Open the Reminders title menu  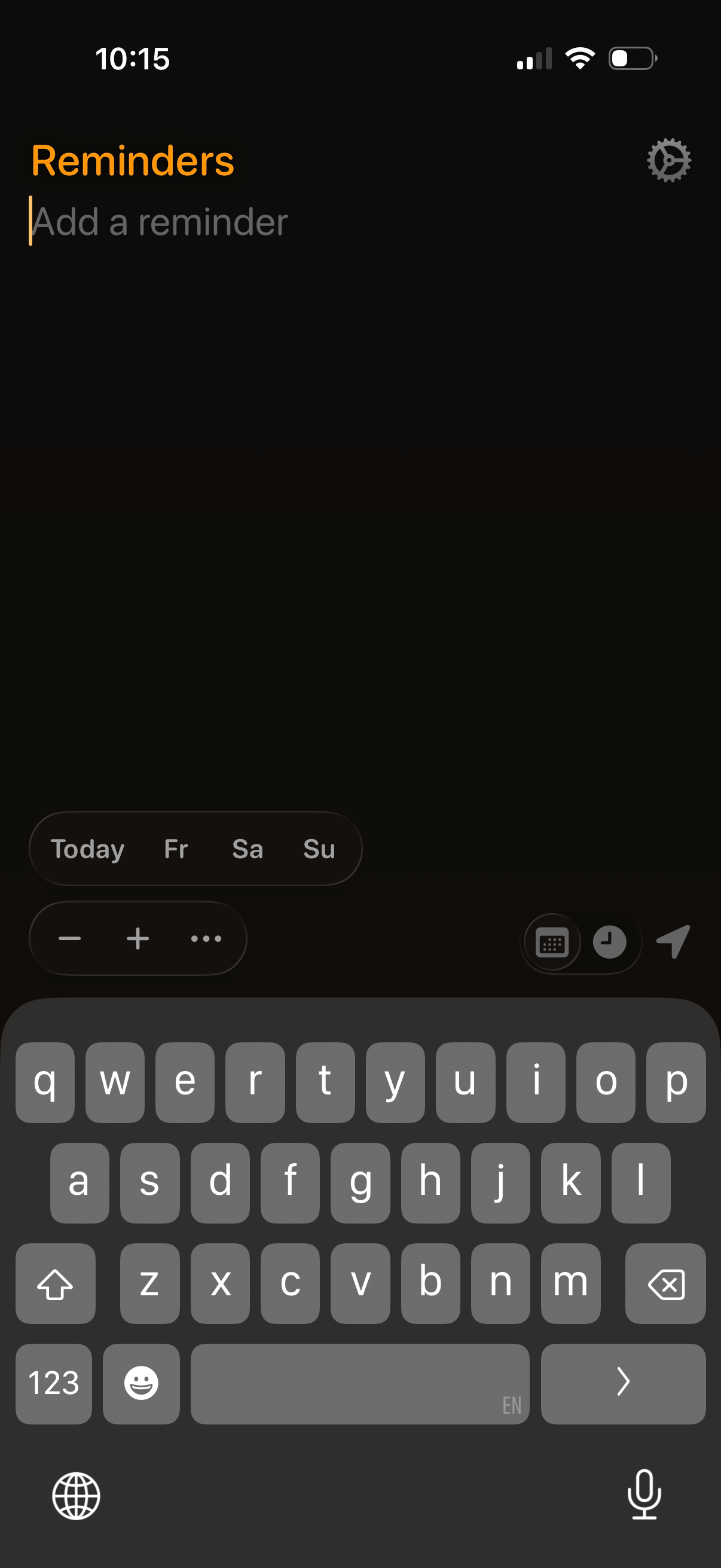(133, 160)
